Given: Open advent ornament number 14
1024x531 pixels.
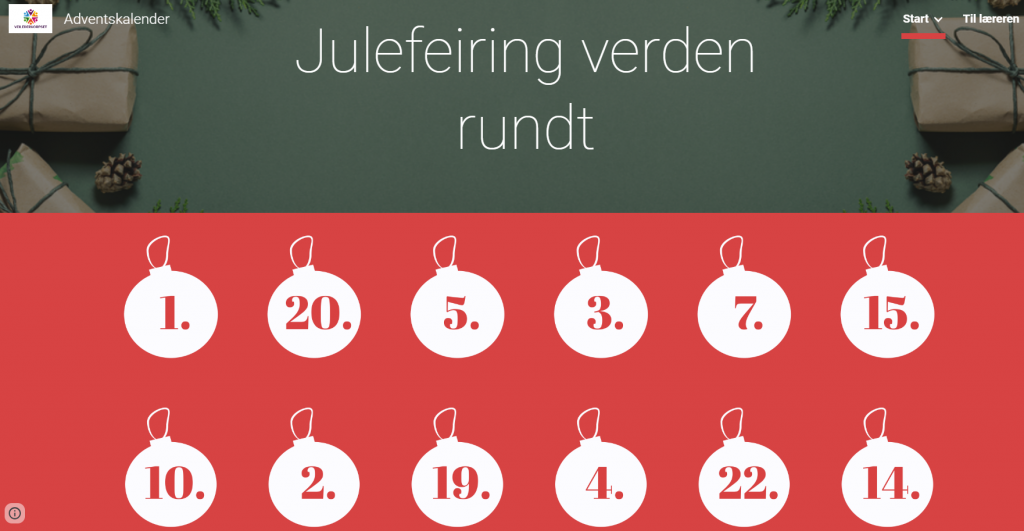Looking at the screenshot, I should coord(887,483).
